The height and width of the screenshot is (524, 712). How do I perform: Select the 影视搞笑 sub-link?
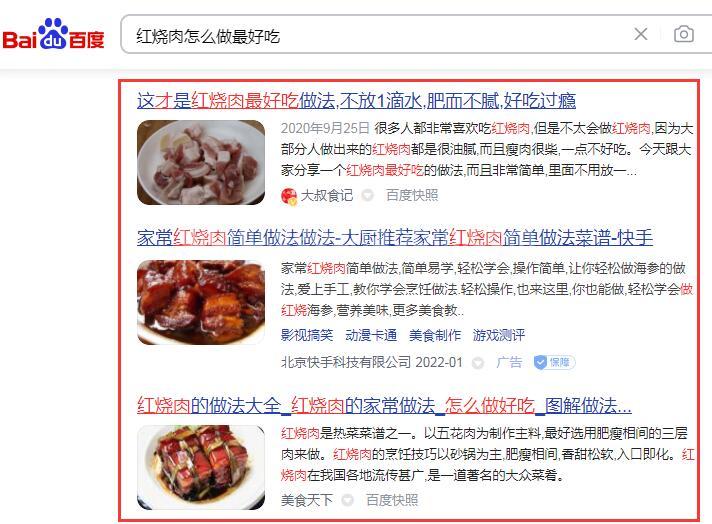pyautogui.click(x=307, y=335)
